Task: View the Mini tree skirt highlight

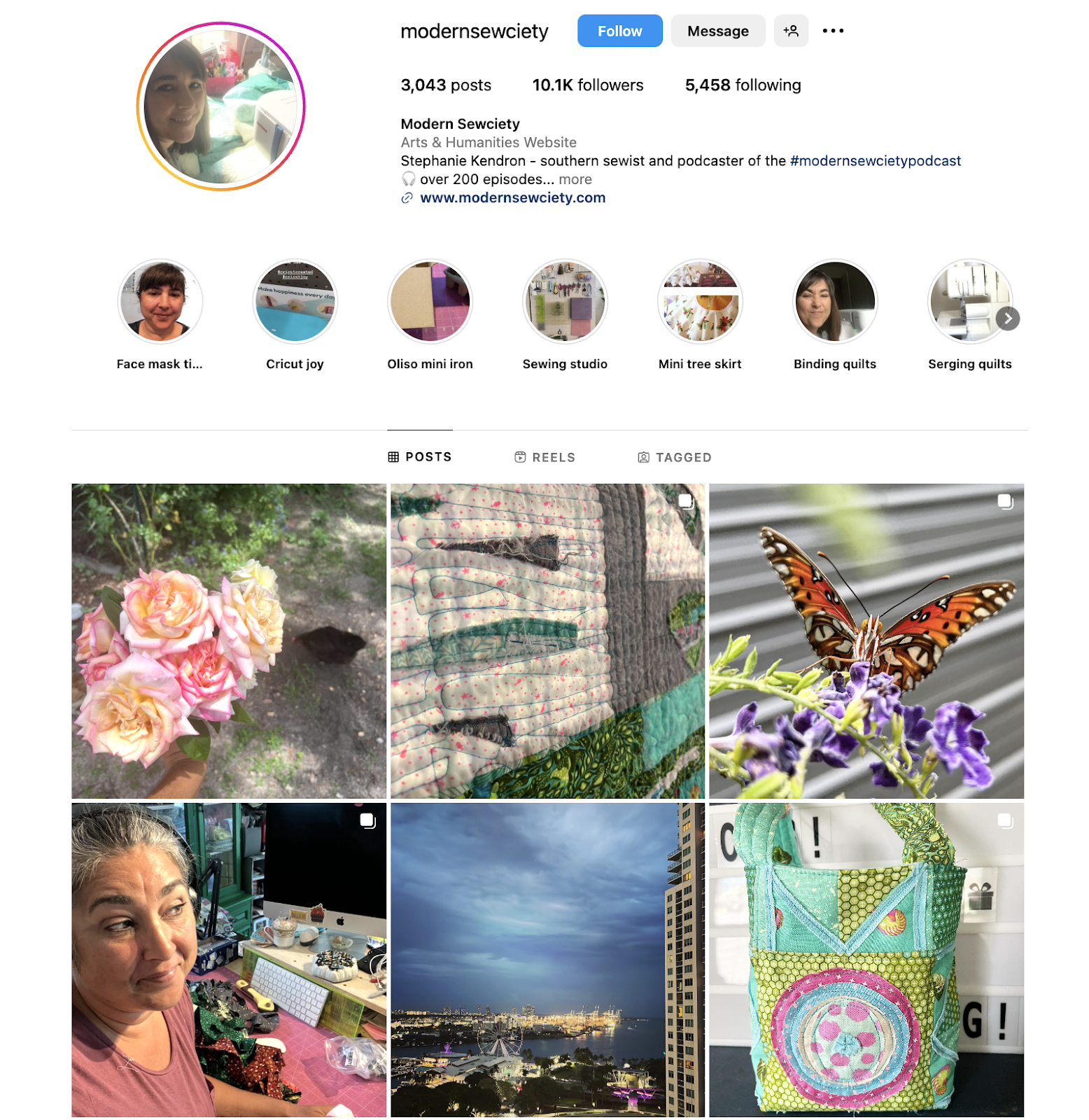Action: [699, 302]
